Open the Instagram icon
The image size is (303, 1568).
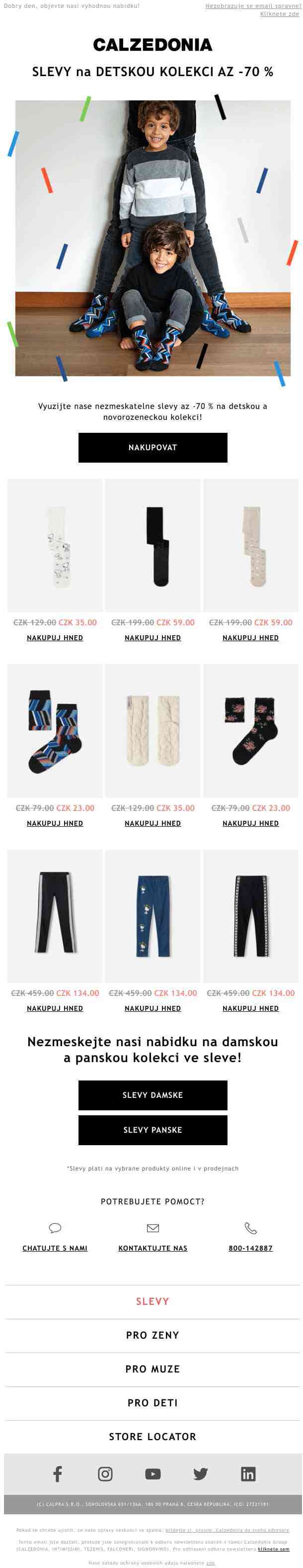pyautogui.click(x=105, y=1473)
